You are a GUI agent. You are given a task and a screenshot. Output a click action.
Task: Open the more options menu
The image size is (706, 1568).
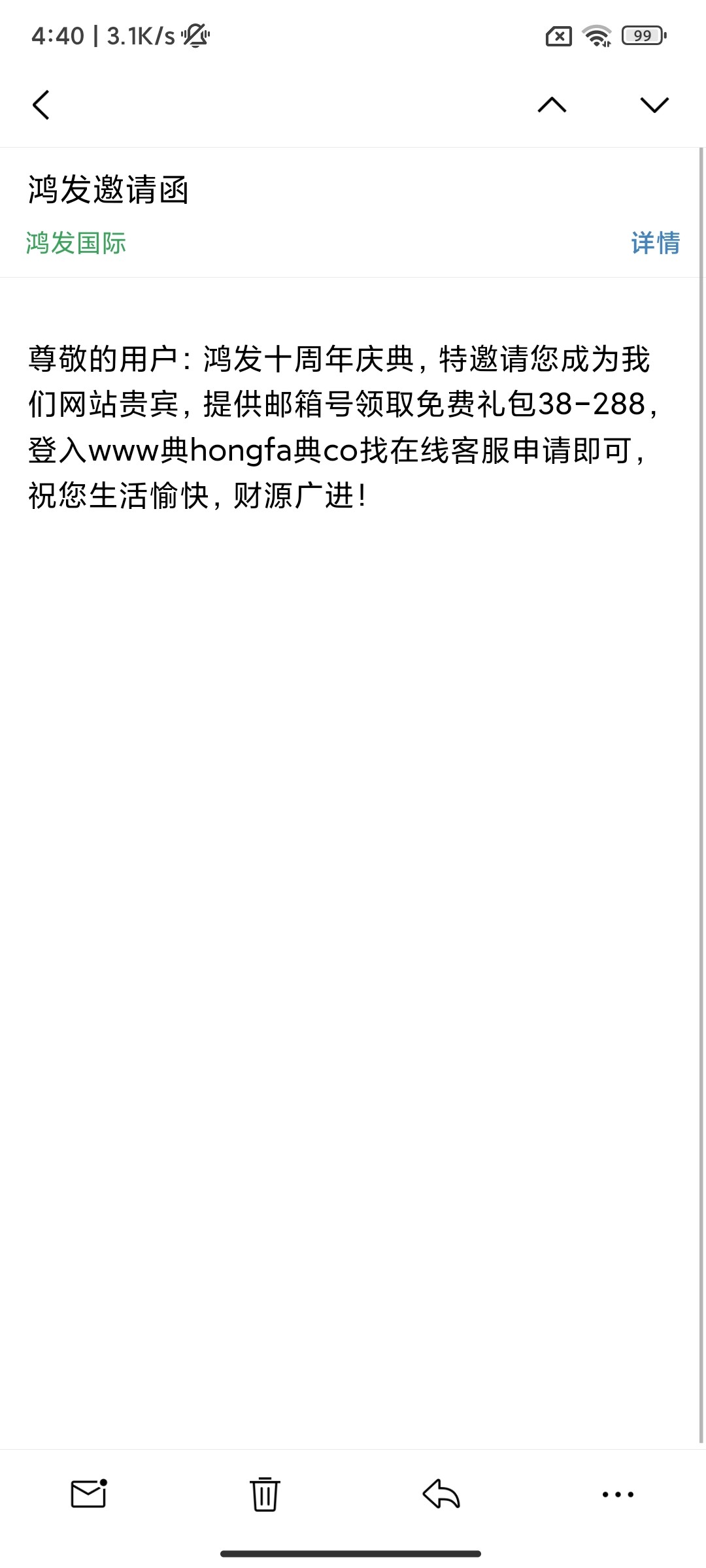[618, 1494]
